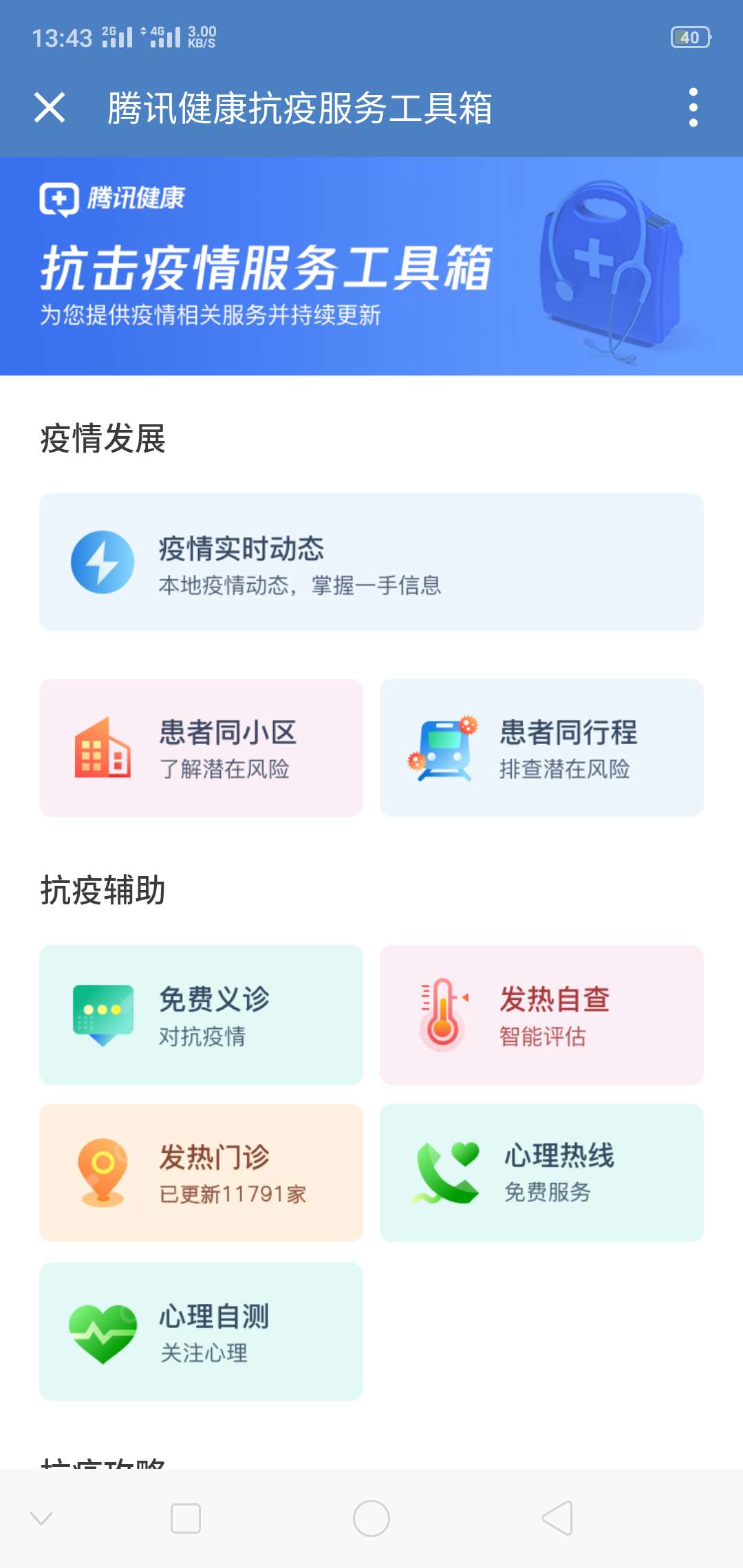Viewport: 743px width, 1568px height.
Task: Open 心理热线 free service
Action: point(541,1173)
